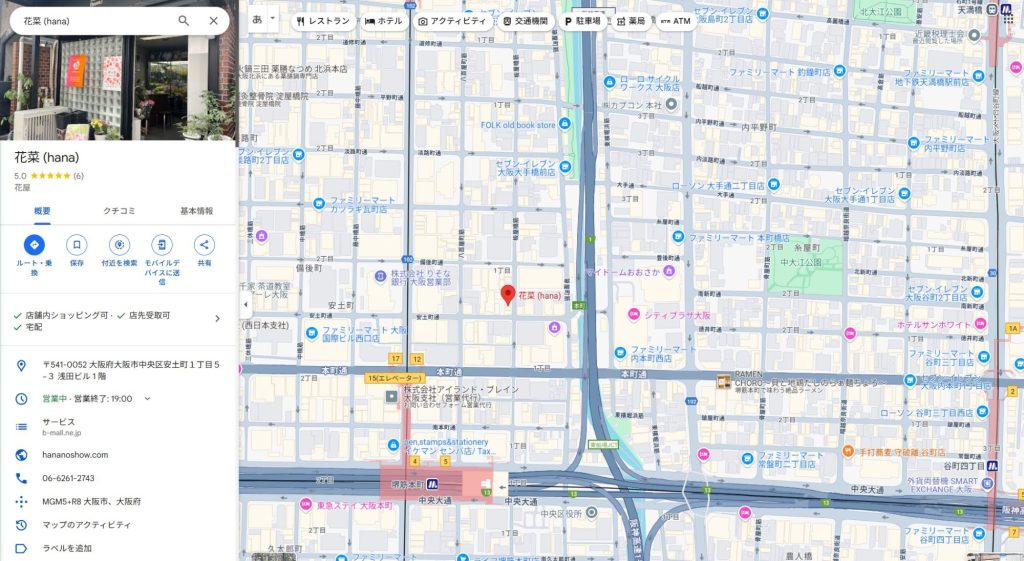
Task: Get directions with ルート・乗換
Action: 34,245
